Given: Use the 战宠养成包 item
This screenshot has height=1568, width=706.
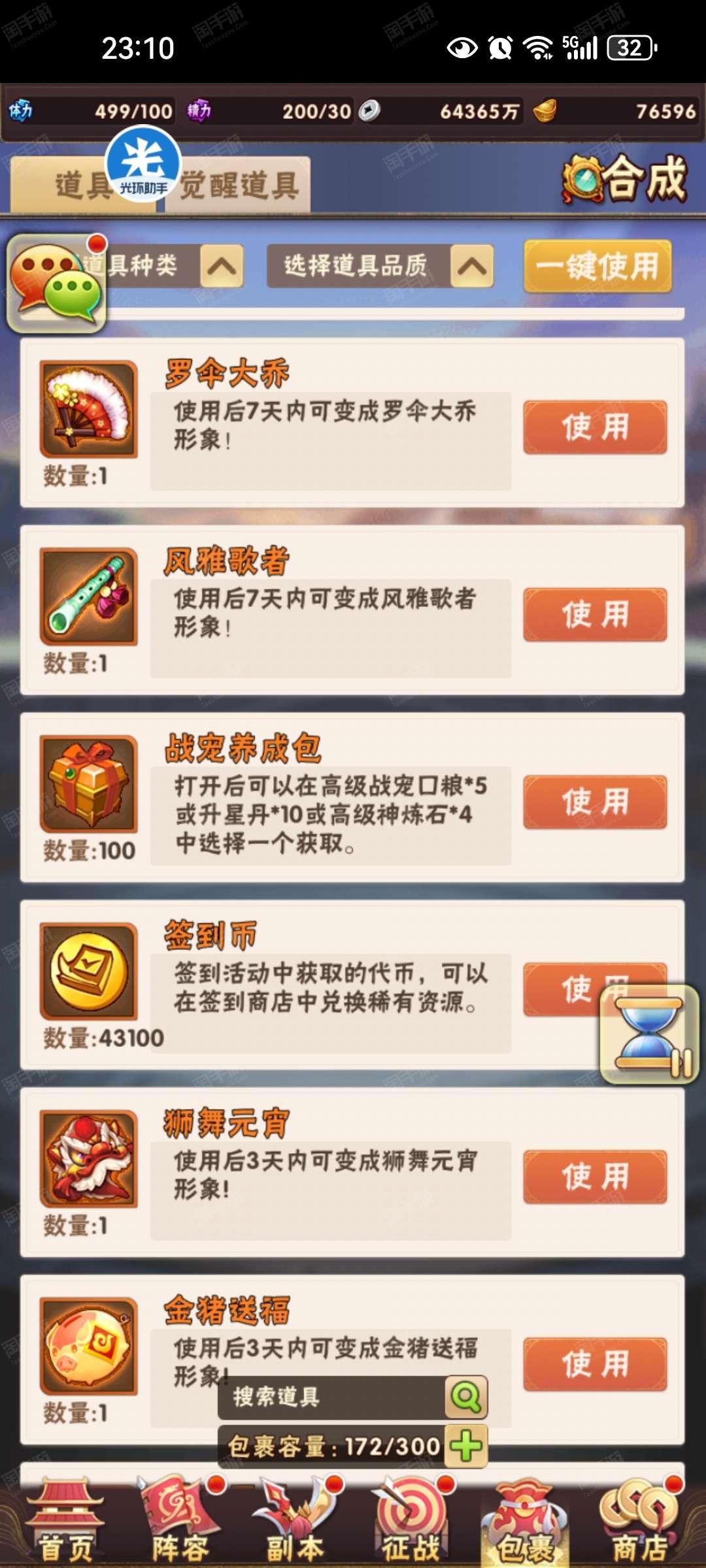Looking at the screenshot, I should pyautogui.click(x=595, y=802).
